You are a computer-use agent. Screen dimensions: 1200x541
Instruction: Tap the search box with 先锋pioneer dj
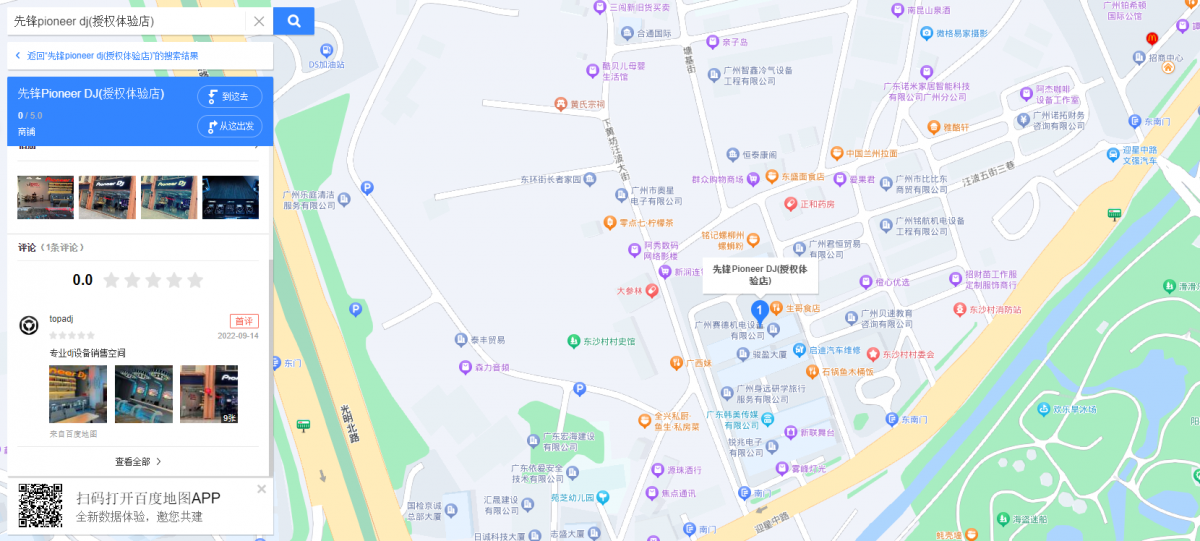[125, 21]
